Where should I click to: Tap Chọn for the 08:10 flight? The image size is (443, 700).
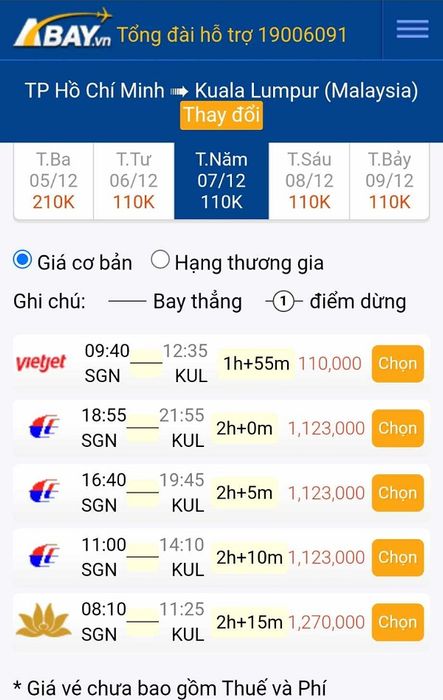[397, 622]
